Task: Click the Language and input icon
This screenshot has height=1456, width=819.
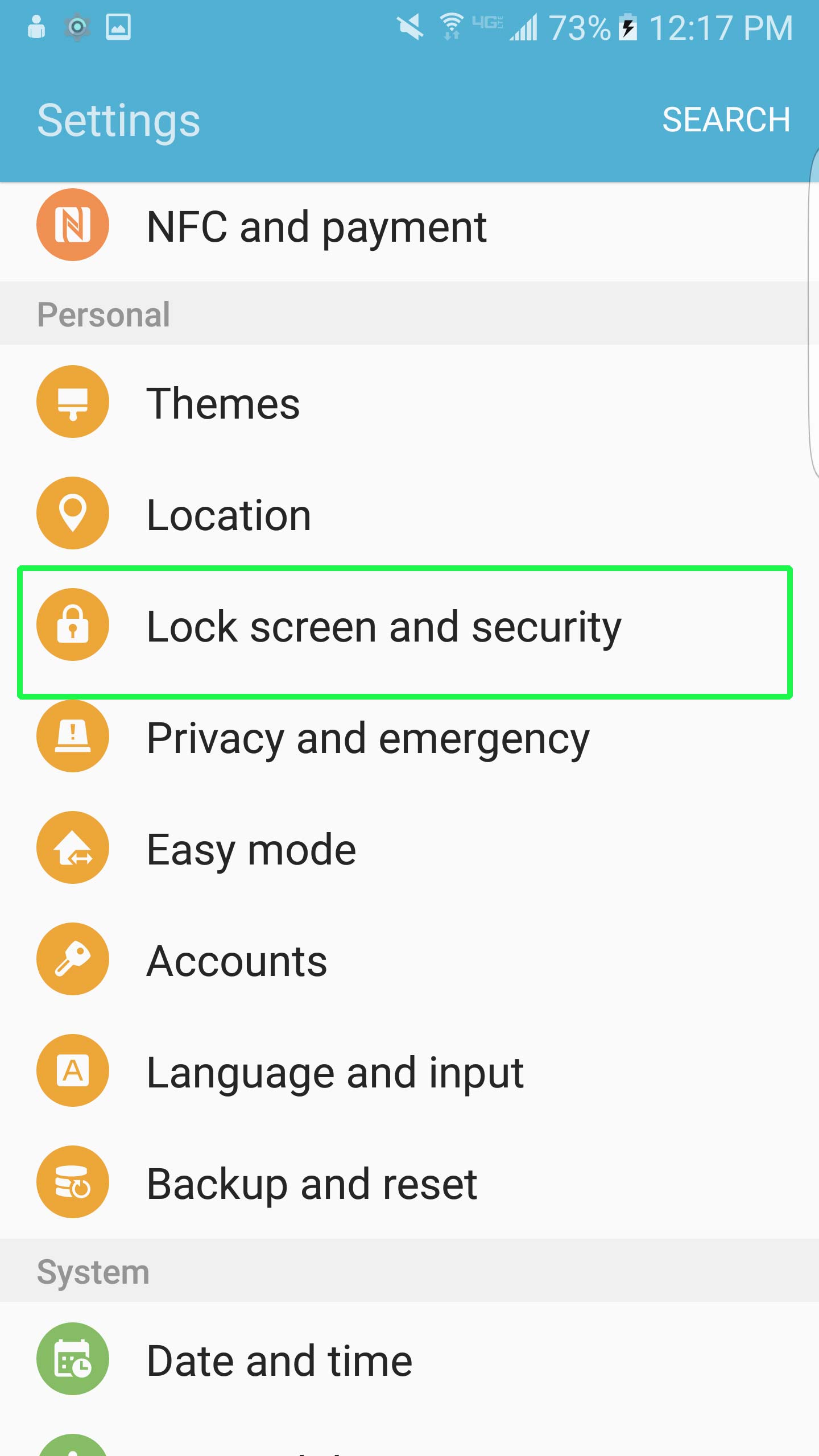Action: (x=72, y=1071)
